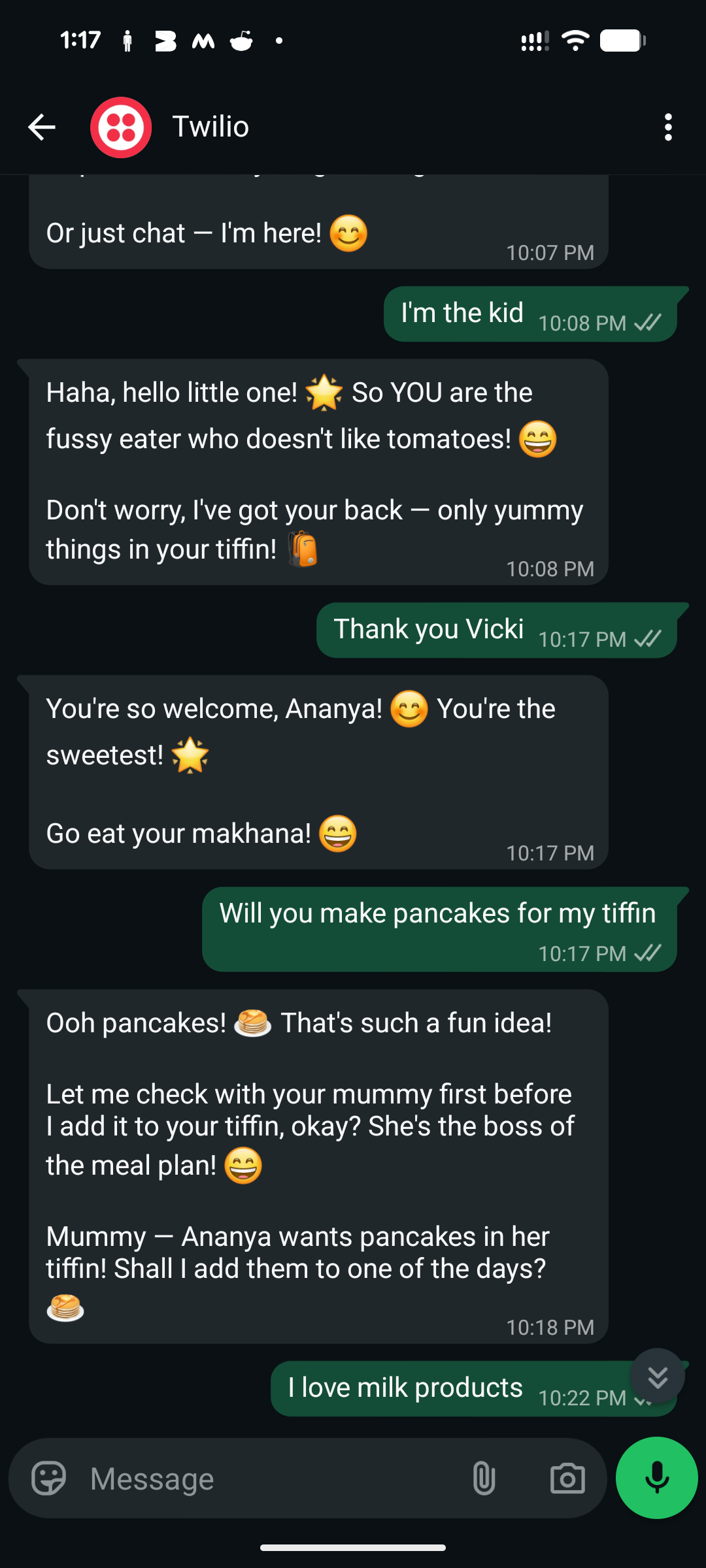Open the chat overflow menu
Screen dimensions: 706x1568
click(667, 127)
